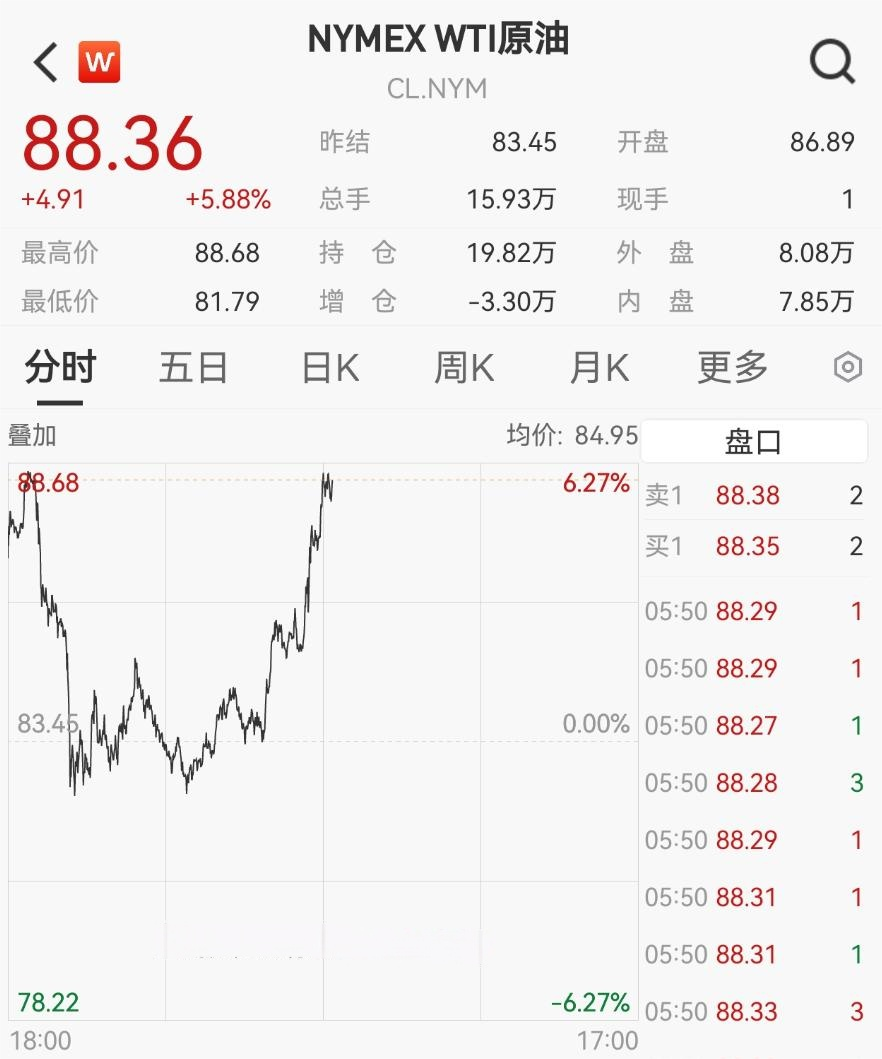The width and height of the screenshot is (882, 1059).
Task: Open search with the magnifier icon
Action: [830, 61]
